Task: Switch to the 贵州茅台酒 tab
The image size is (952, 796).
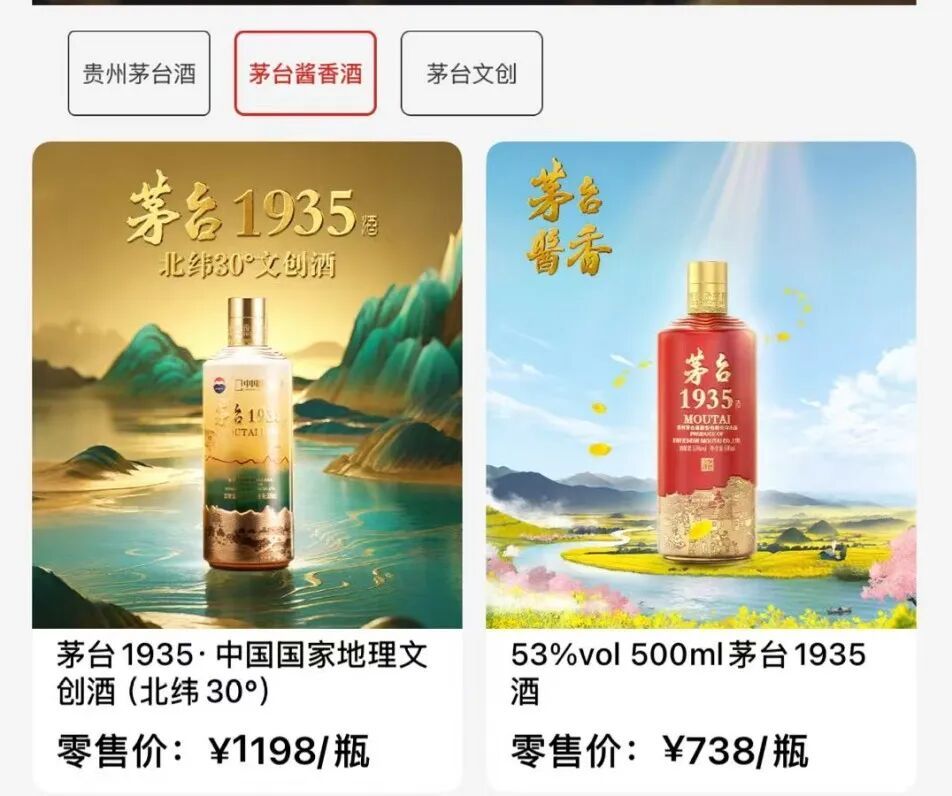Action: [x=139, y=73]
